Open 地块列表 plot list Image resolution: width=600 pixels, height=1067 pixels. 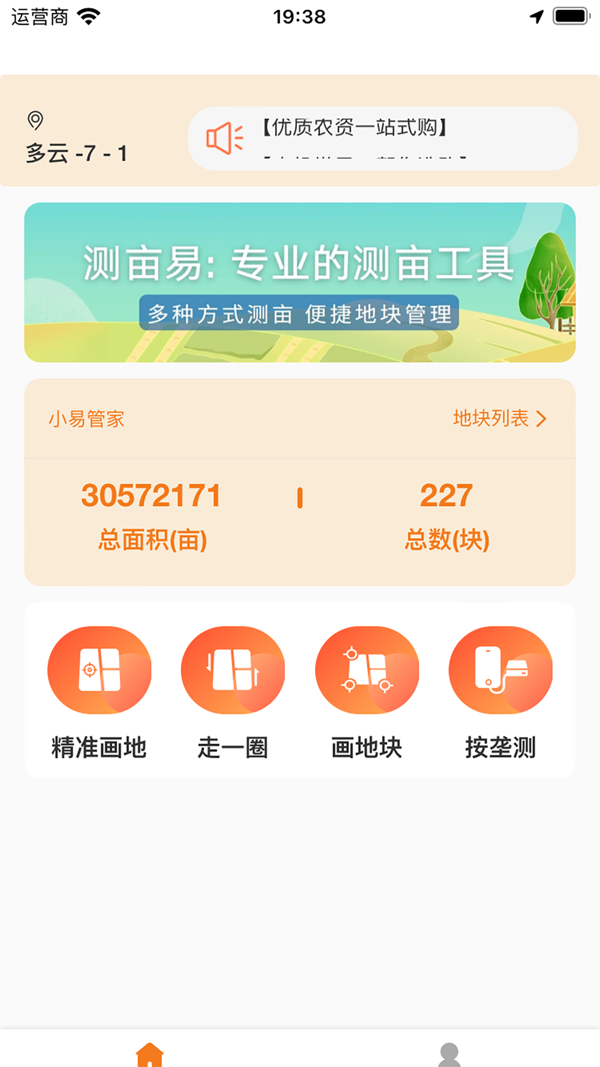(x=499, y=419)
